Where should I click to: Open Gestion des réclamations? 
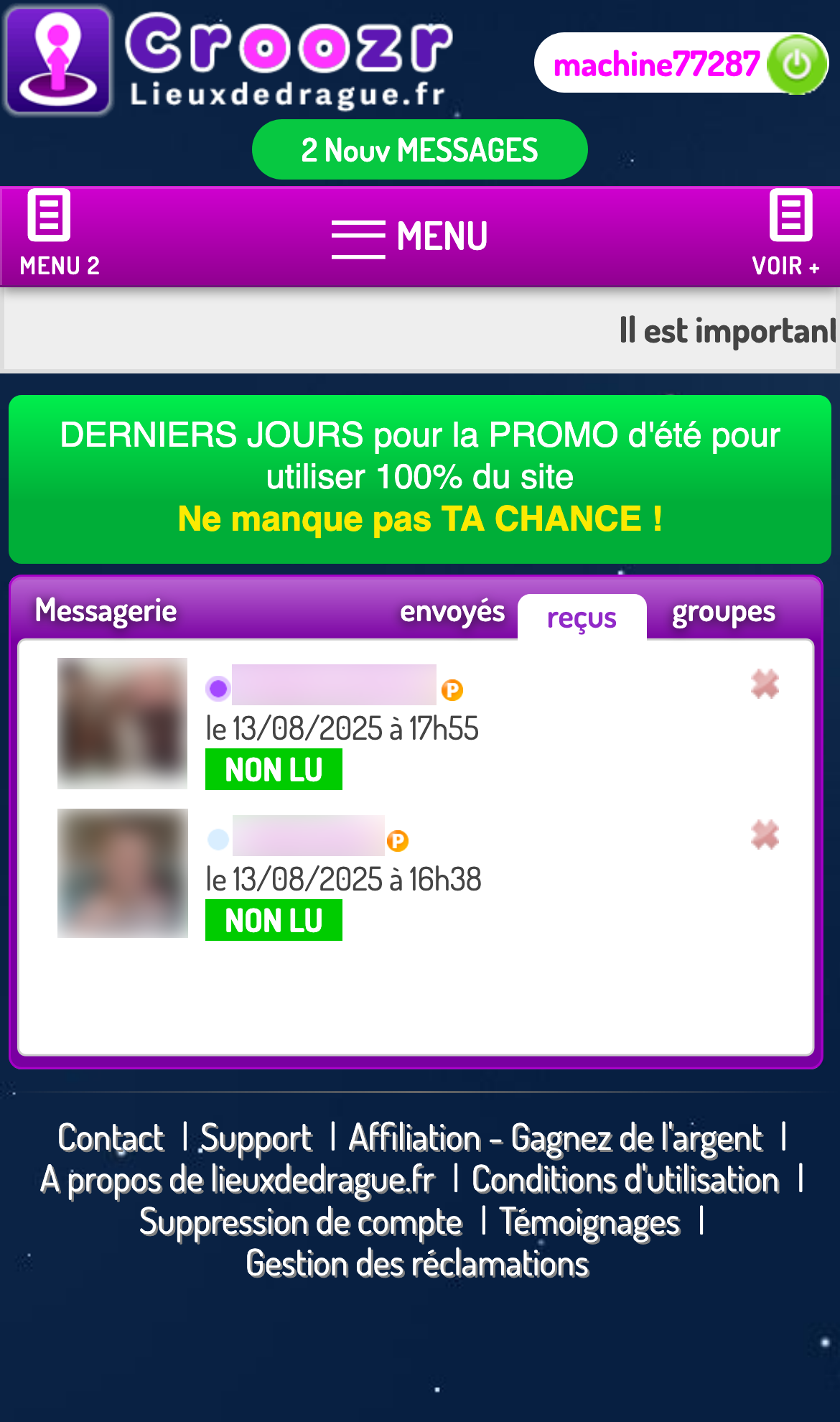[x=417, y=1264]
